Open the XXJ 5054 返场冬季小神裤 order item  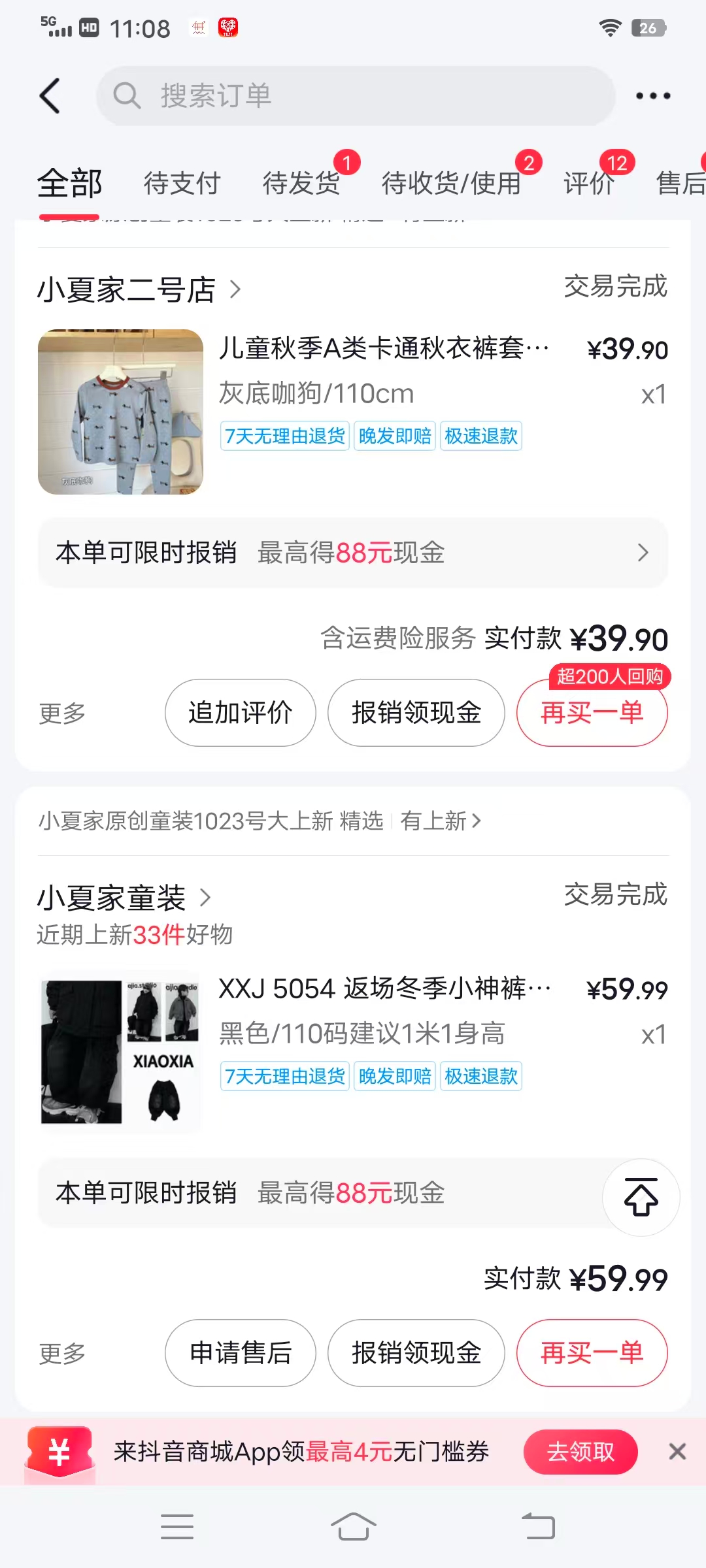(384, 989)
